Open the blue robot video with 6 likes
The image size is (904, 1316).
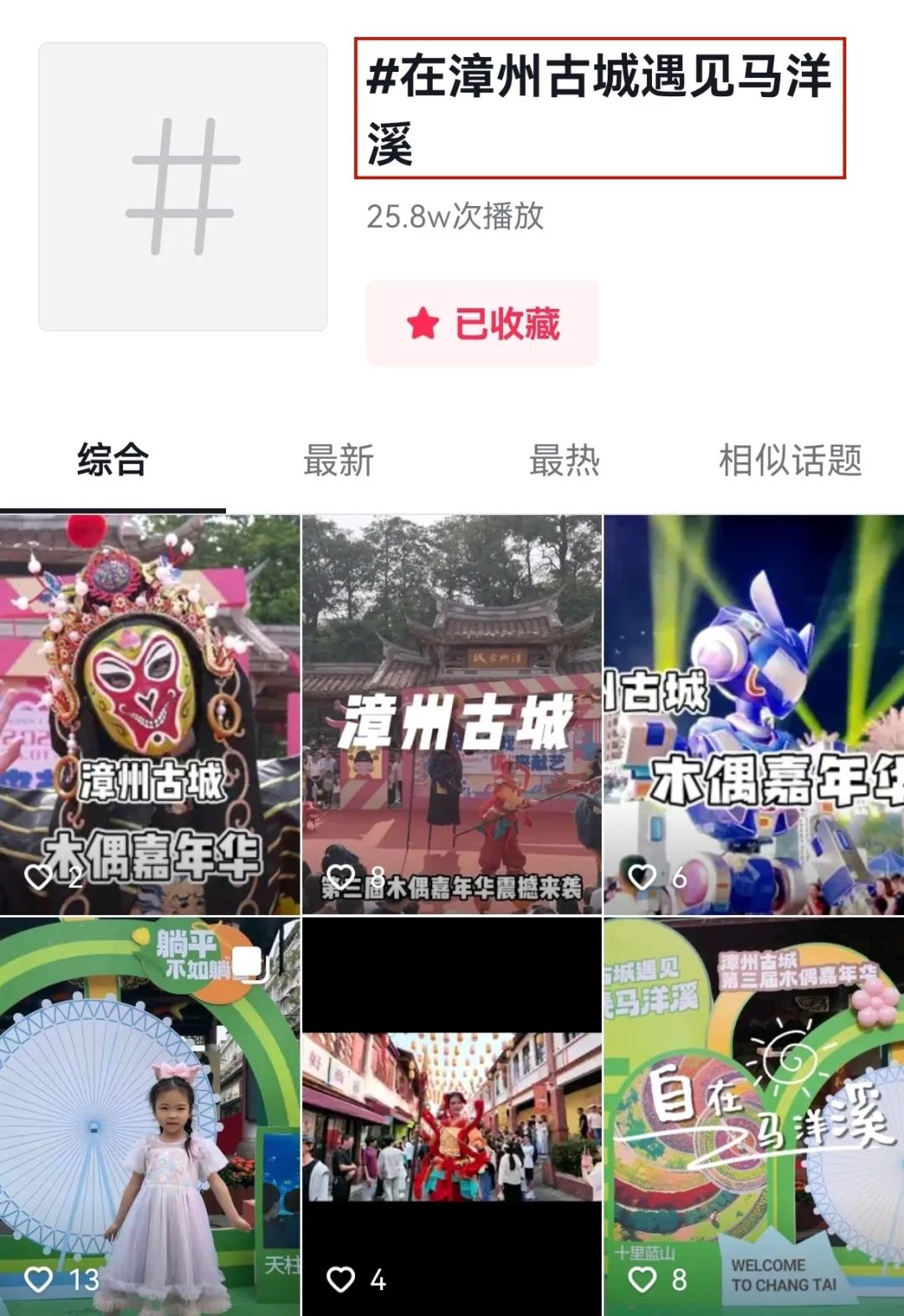[x=753, y=714]
